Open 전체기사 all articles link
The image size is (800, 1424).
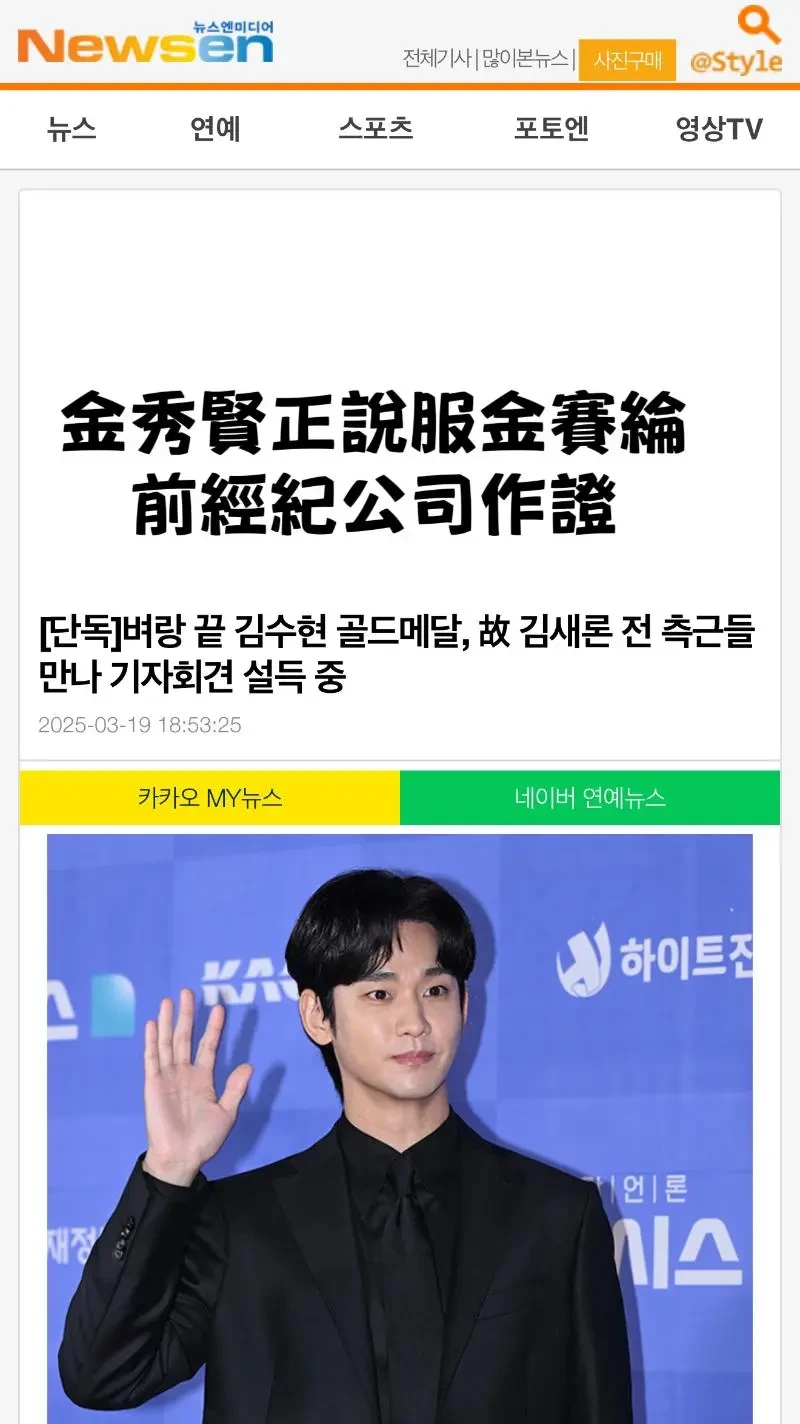click(436, 59)
